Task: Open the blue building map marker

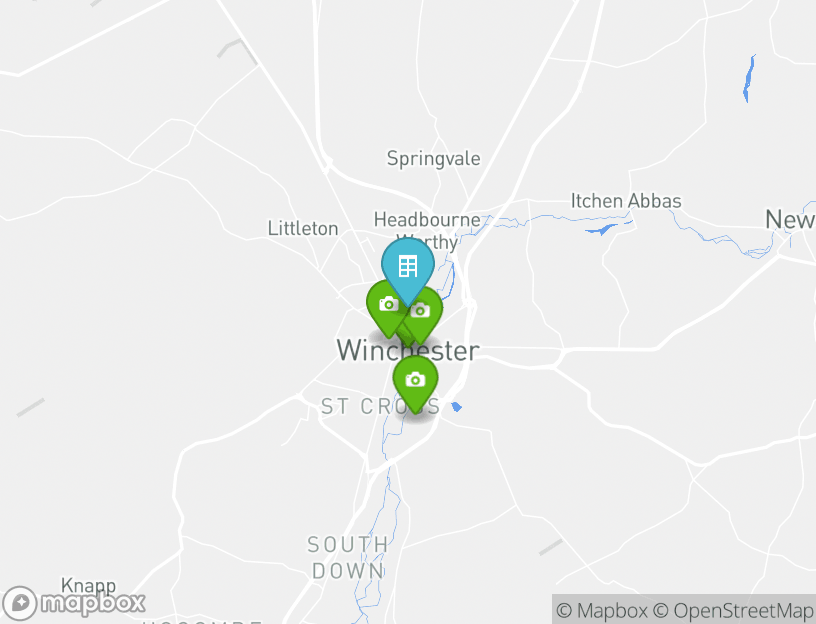Action: tap(407, 267)
